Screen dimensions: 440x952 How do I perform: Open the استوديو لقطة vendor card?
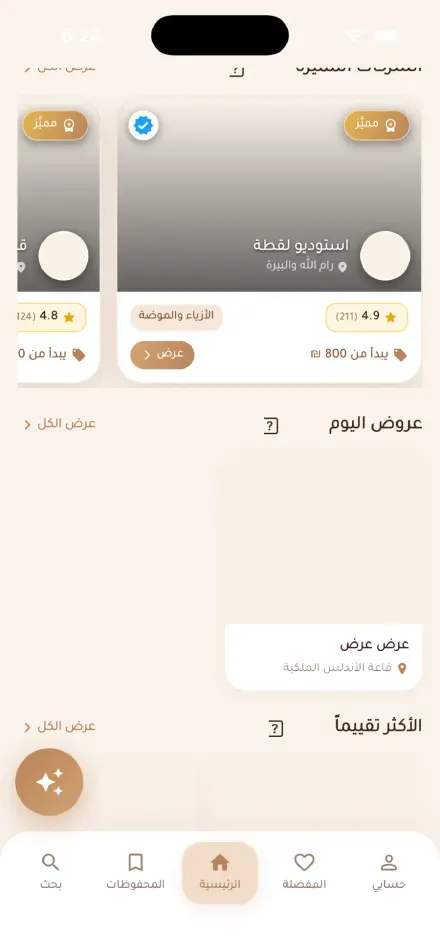(269, 242)
